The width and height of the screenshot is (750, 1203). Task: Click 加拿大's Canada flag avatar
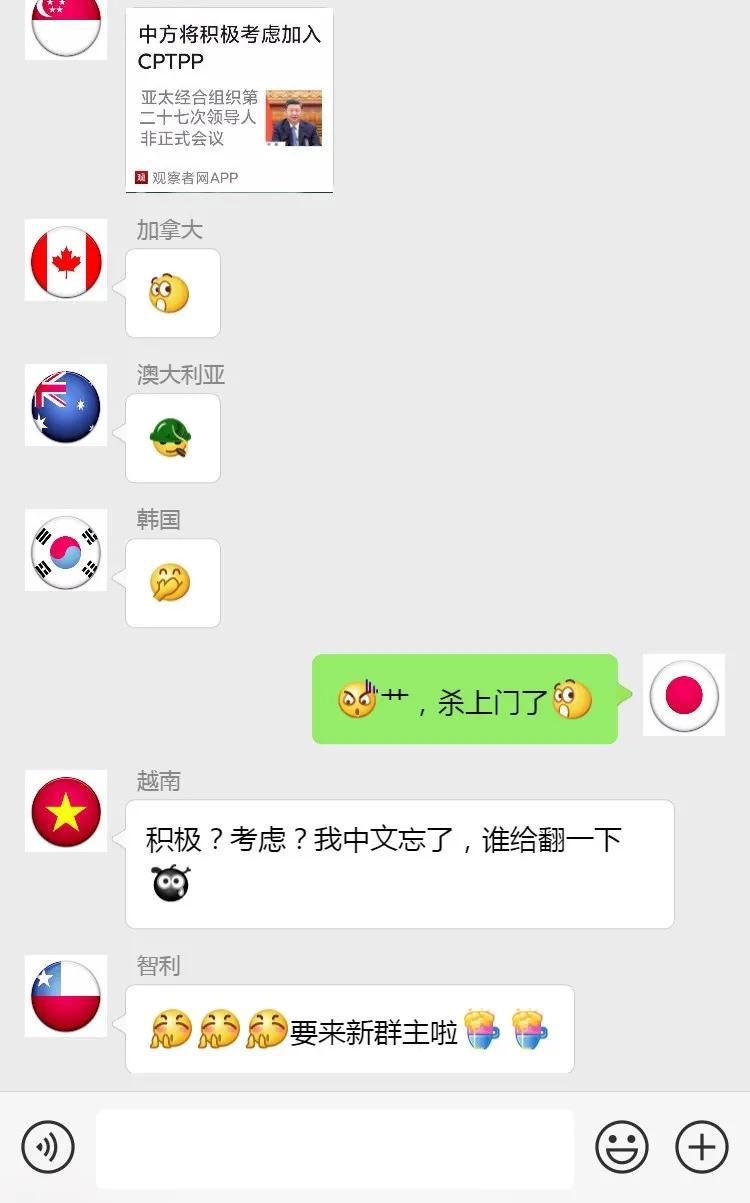tap(66, 261)
